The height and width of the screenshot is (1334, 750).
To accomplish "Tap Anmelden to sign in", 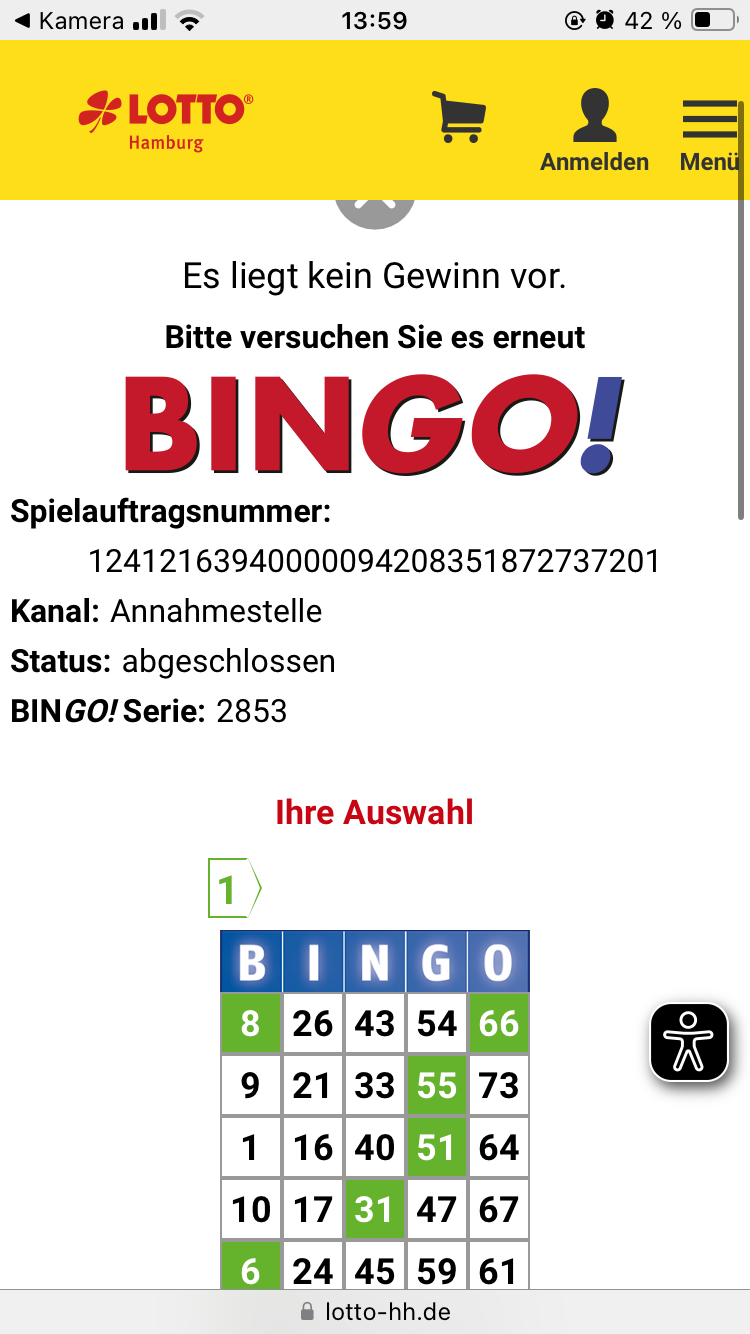I will (x=594, y=130).
